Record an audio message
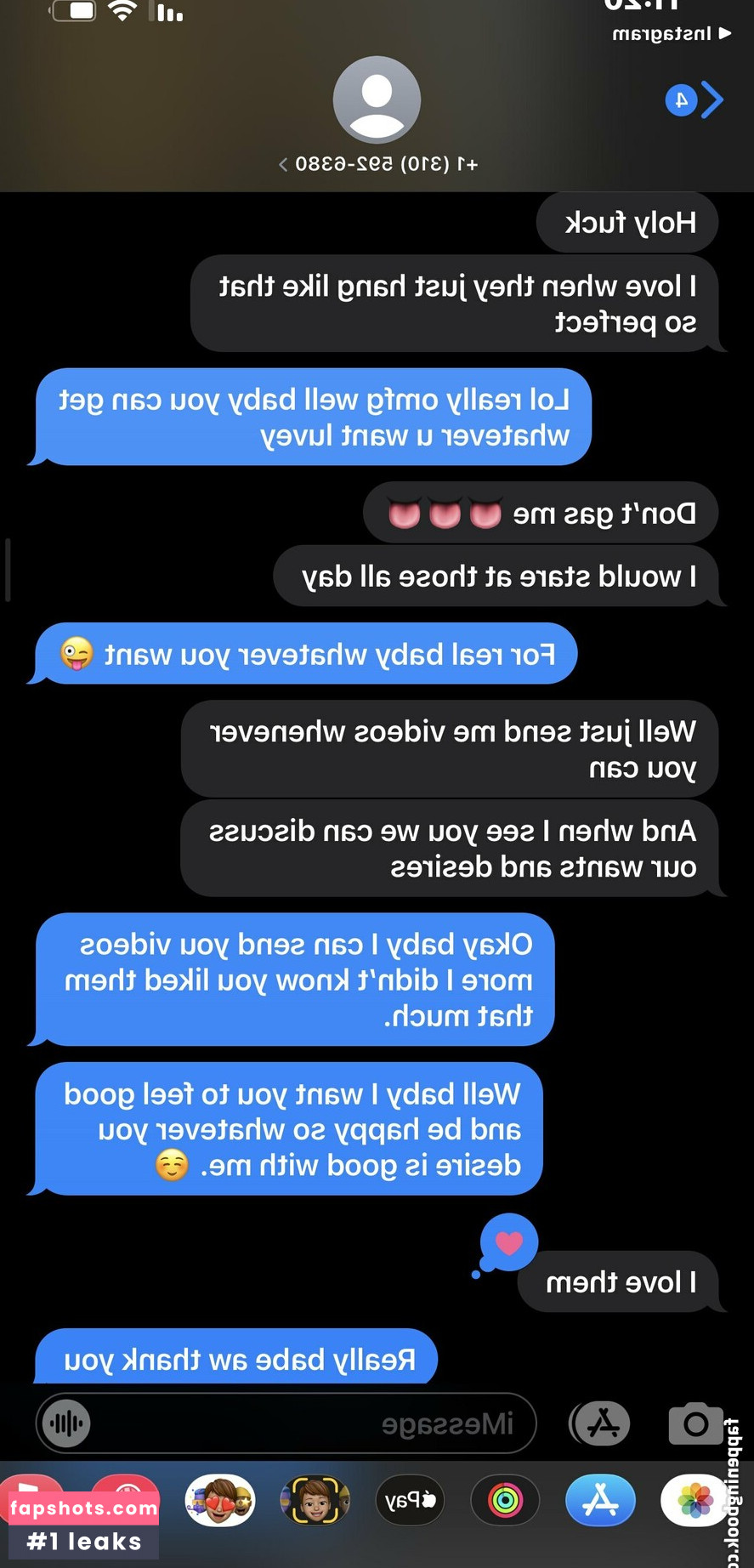The width and height of the screenshot is (754, 1568). click(x=66, y=1423)
